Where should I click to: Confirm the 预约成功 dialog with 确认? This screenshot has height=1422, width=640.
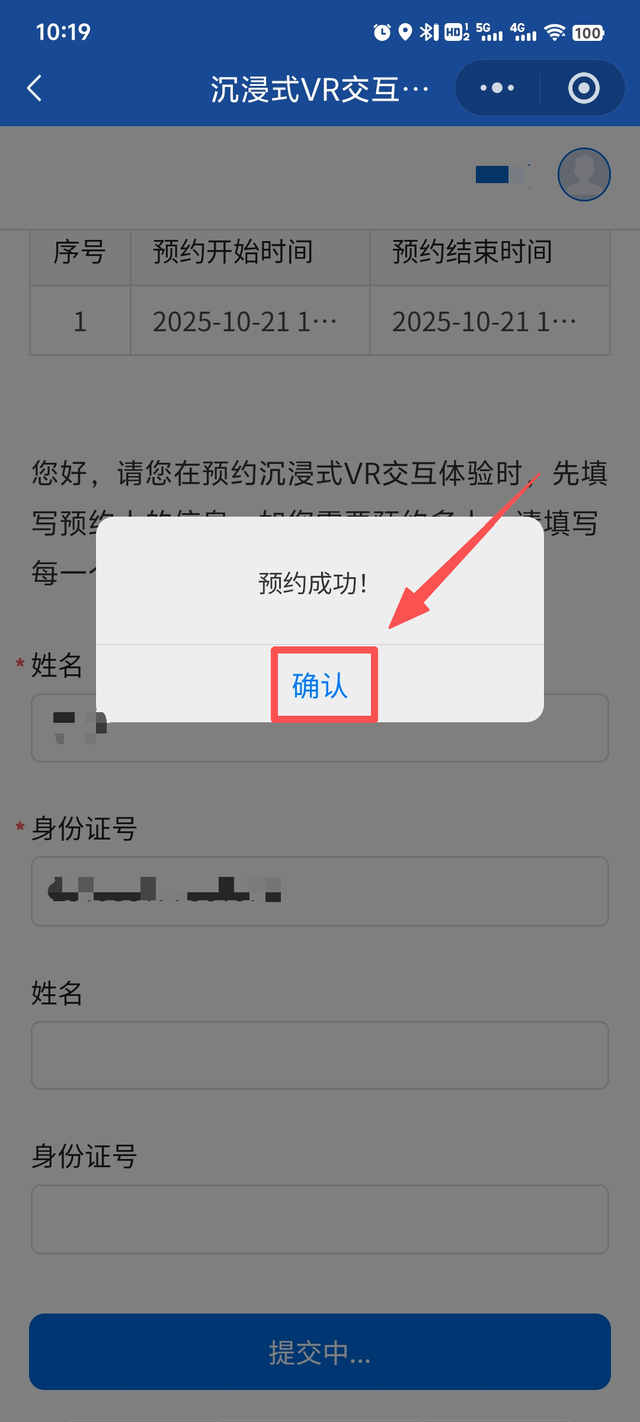click(x=320, y=685)
